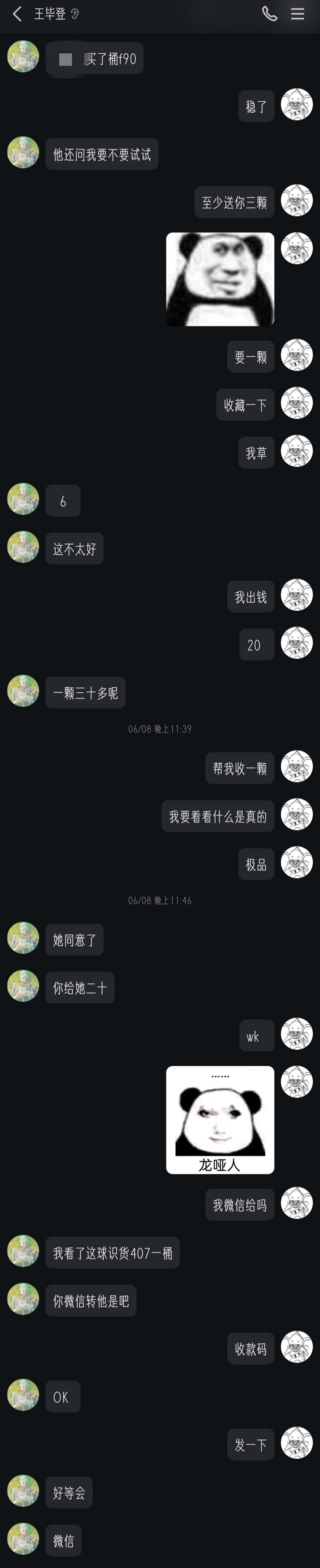The height and width of the screenshot is (1568, 320).
Task: Tap my avatar beside the 稳了 message
Action: click(x=296, y=104)
